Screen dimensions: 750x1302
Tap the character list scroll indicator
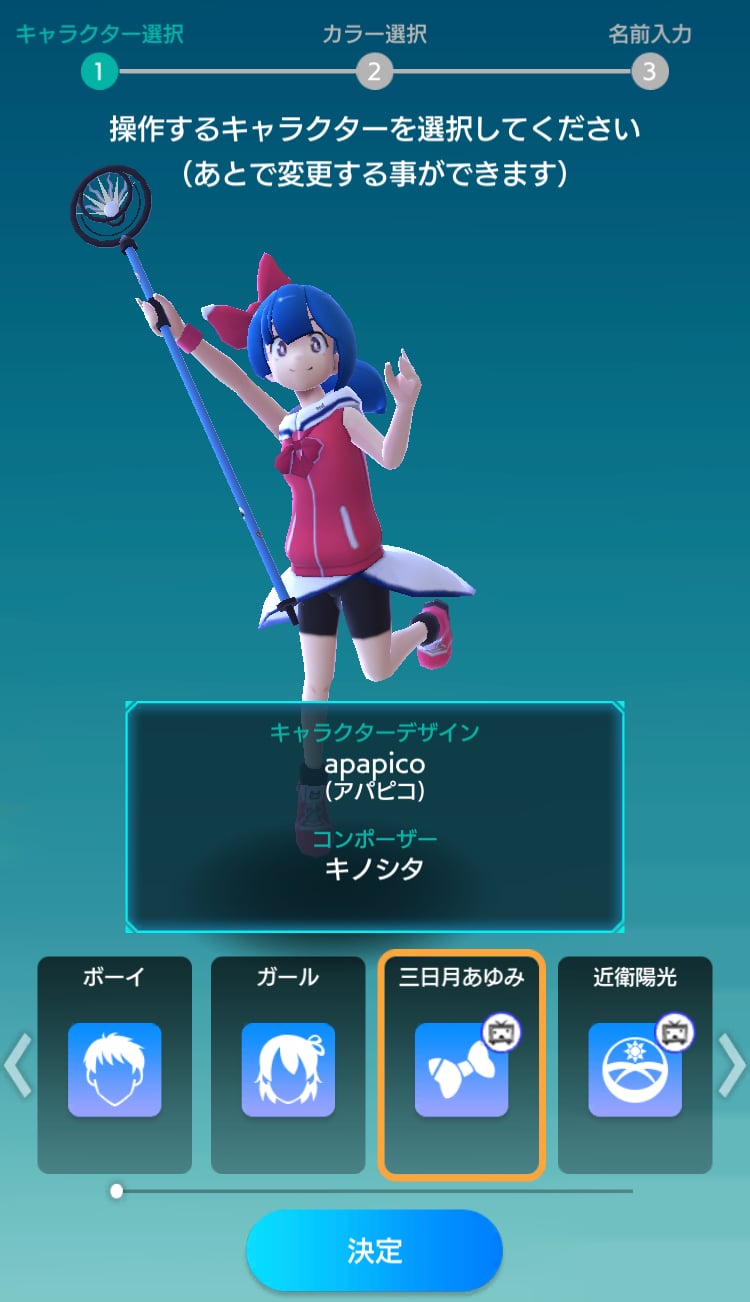pos(117,1191)
